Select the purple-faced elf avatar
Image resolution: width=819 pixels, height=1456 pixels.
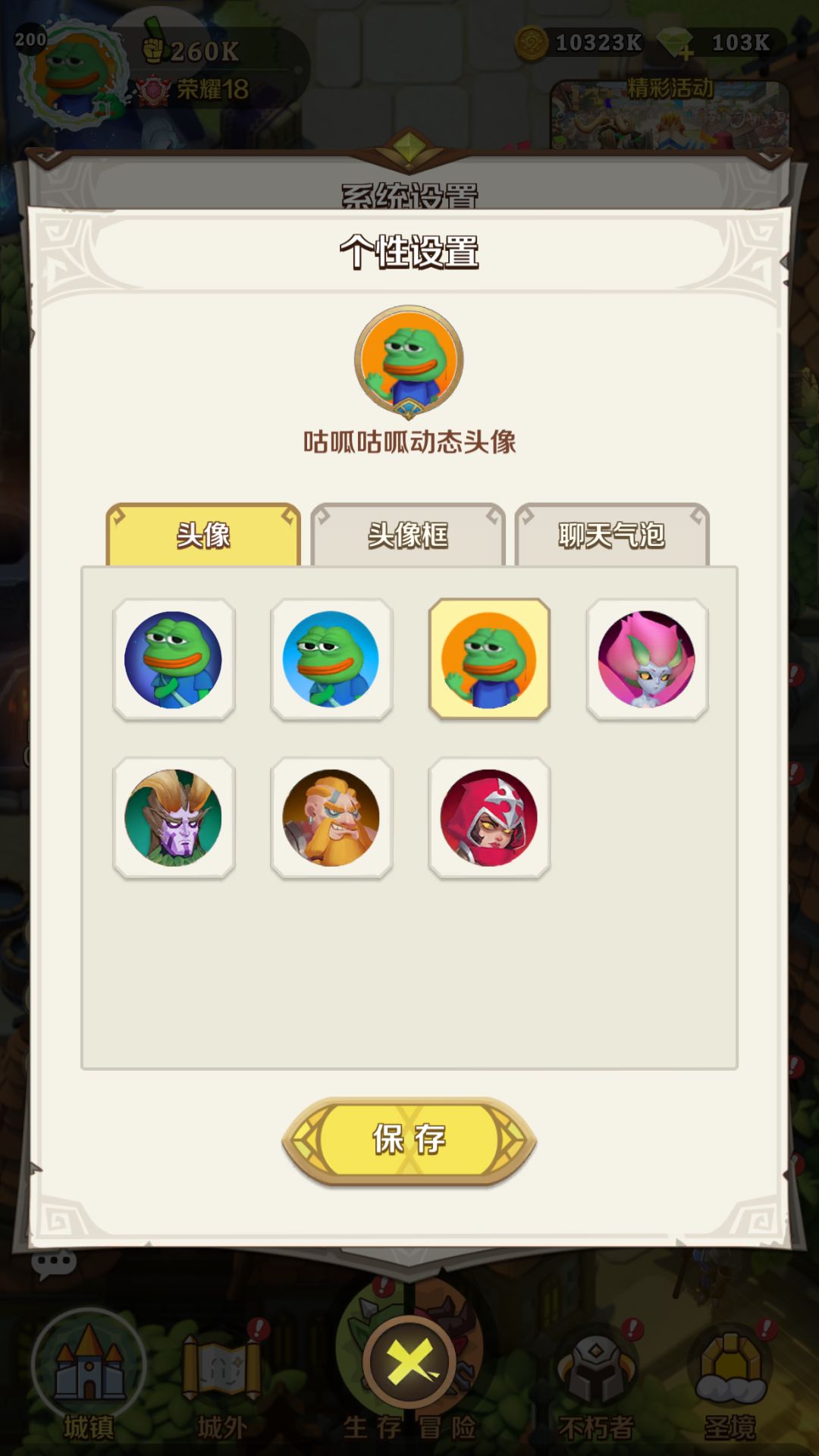tap(174, 821)
